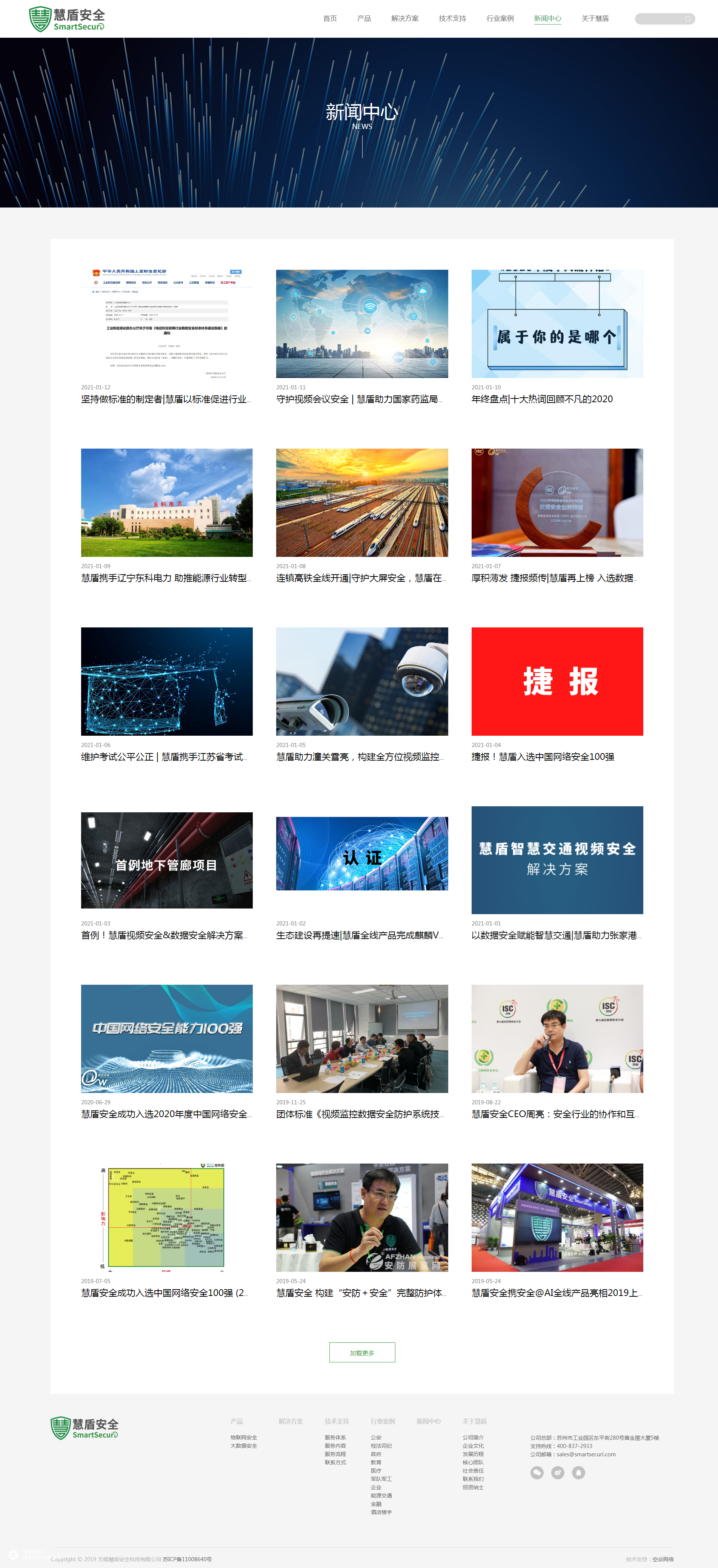Open 行业案例 in top navigation
This screenshot has height=1568, width=718.
500,18
